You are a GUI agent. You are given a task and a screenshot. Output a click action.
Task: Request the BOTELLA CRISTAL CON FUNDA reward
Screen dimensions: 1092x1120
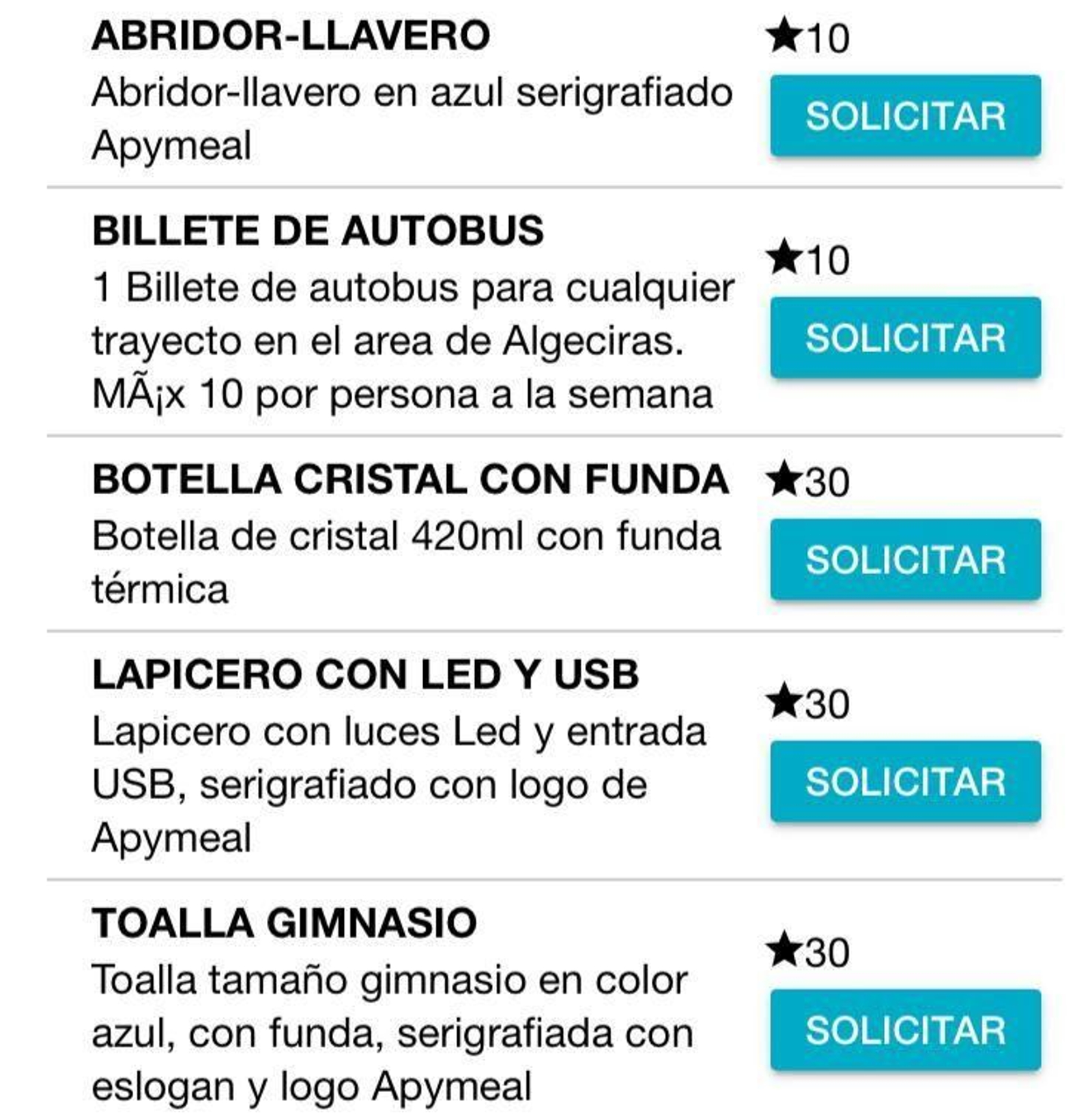tap(906, 559)
